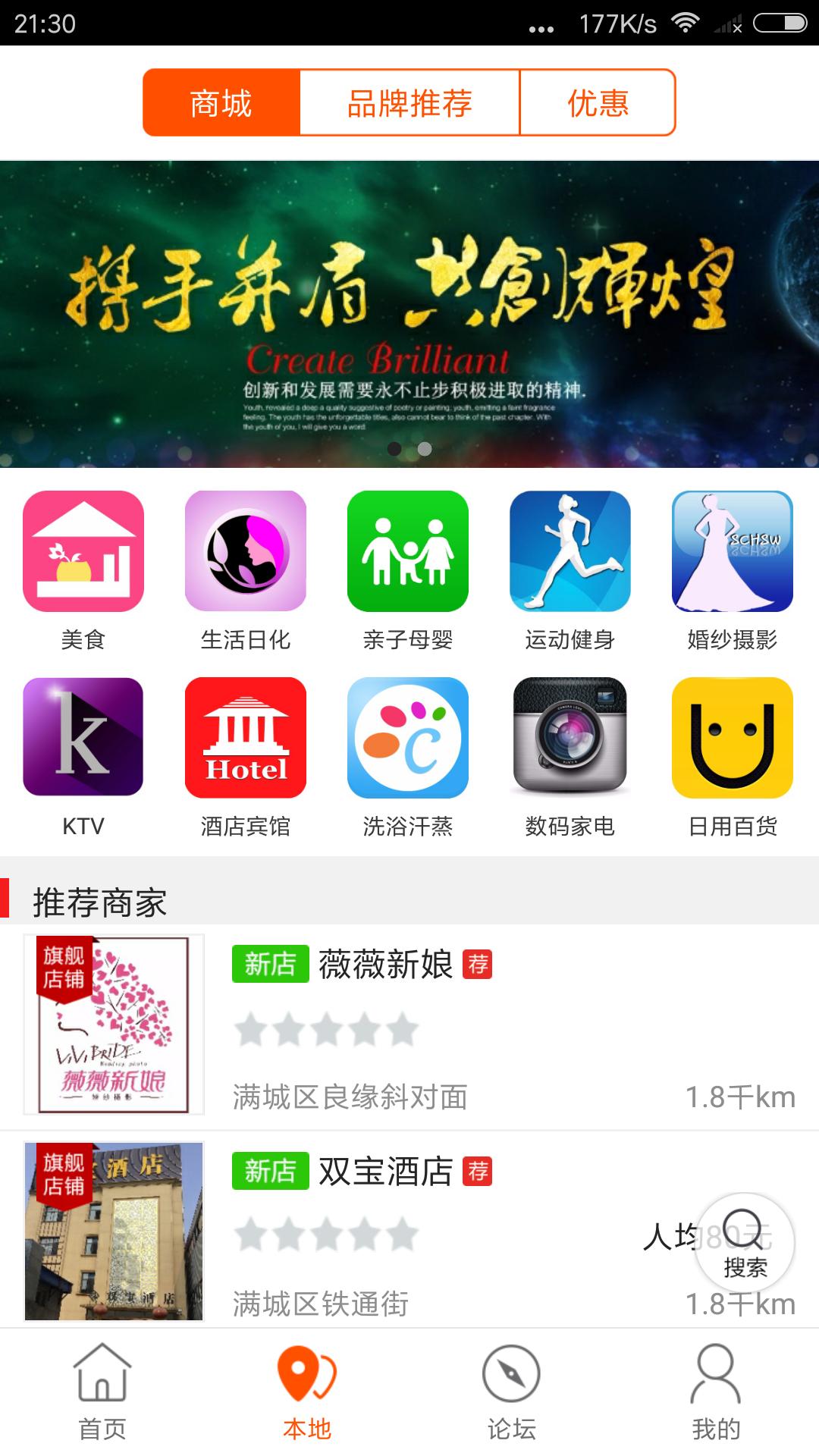This screenshot has width=819, height=1456.
Task: Go to the 首页 tab
Action: click(102, 1393)
